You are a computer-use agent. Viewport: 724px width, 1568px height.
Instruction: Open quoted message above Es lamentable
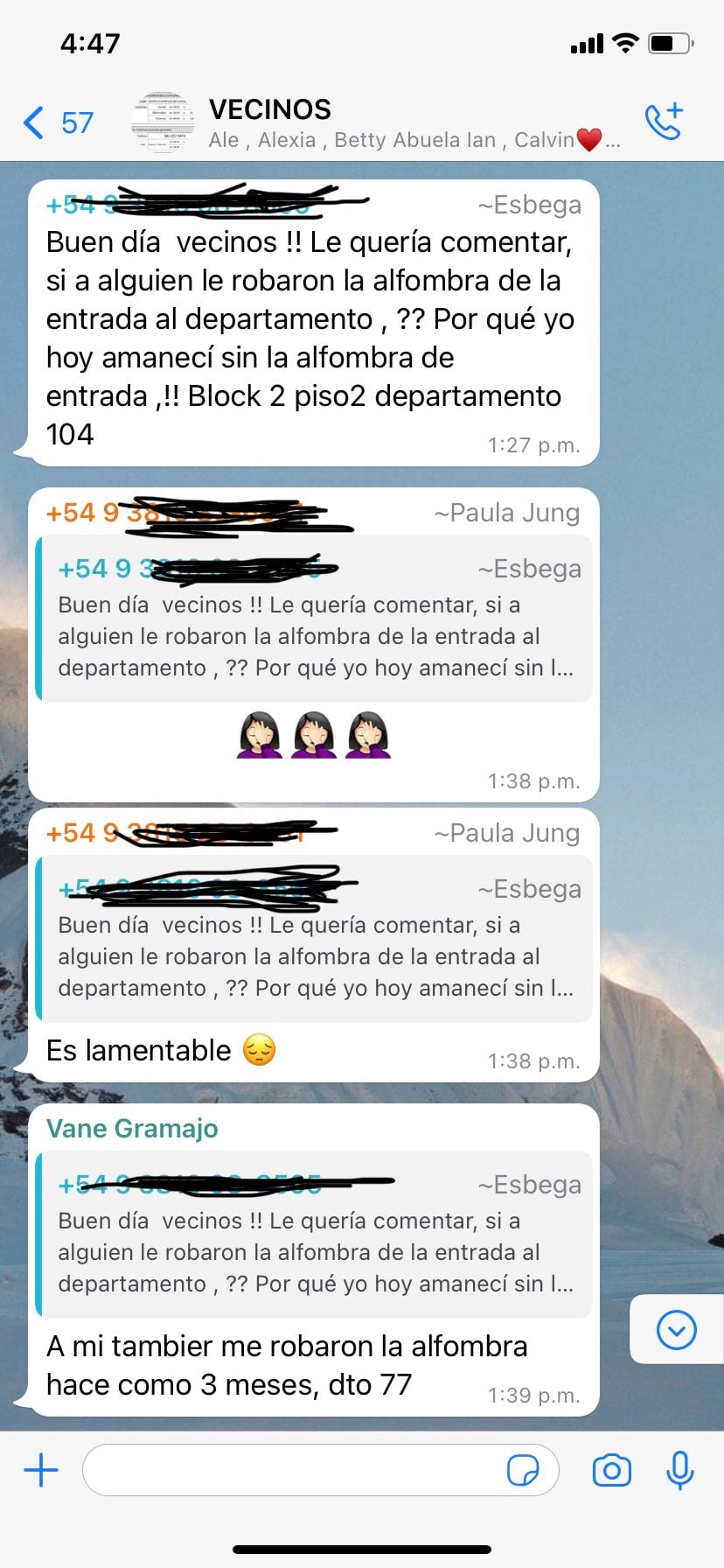tap(315, 939)
